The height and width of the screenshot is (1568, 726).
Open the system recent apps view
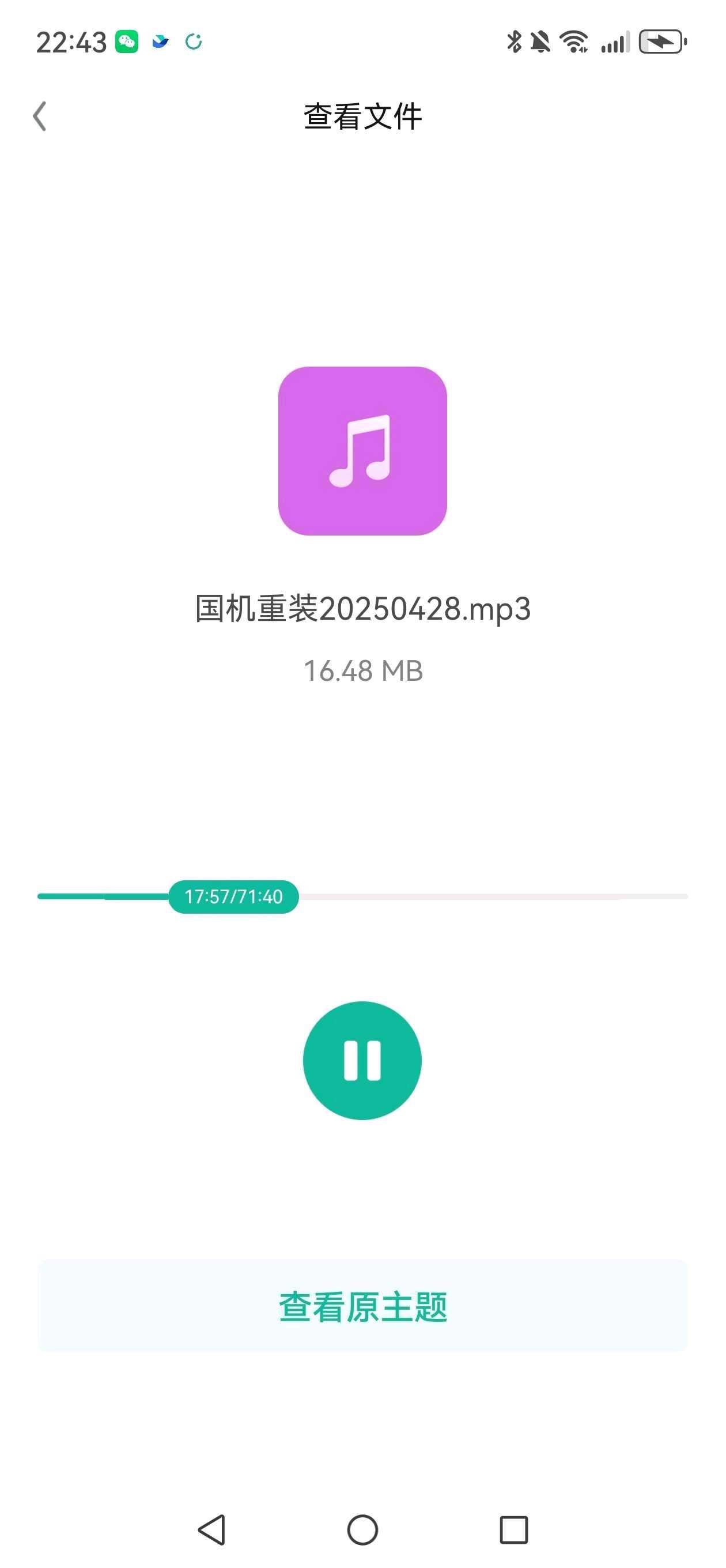[x=513, y=1529]
